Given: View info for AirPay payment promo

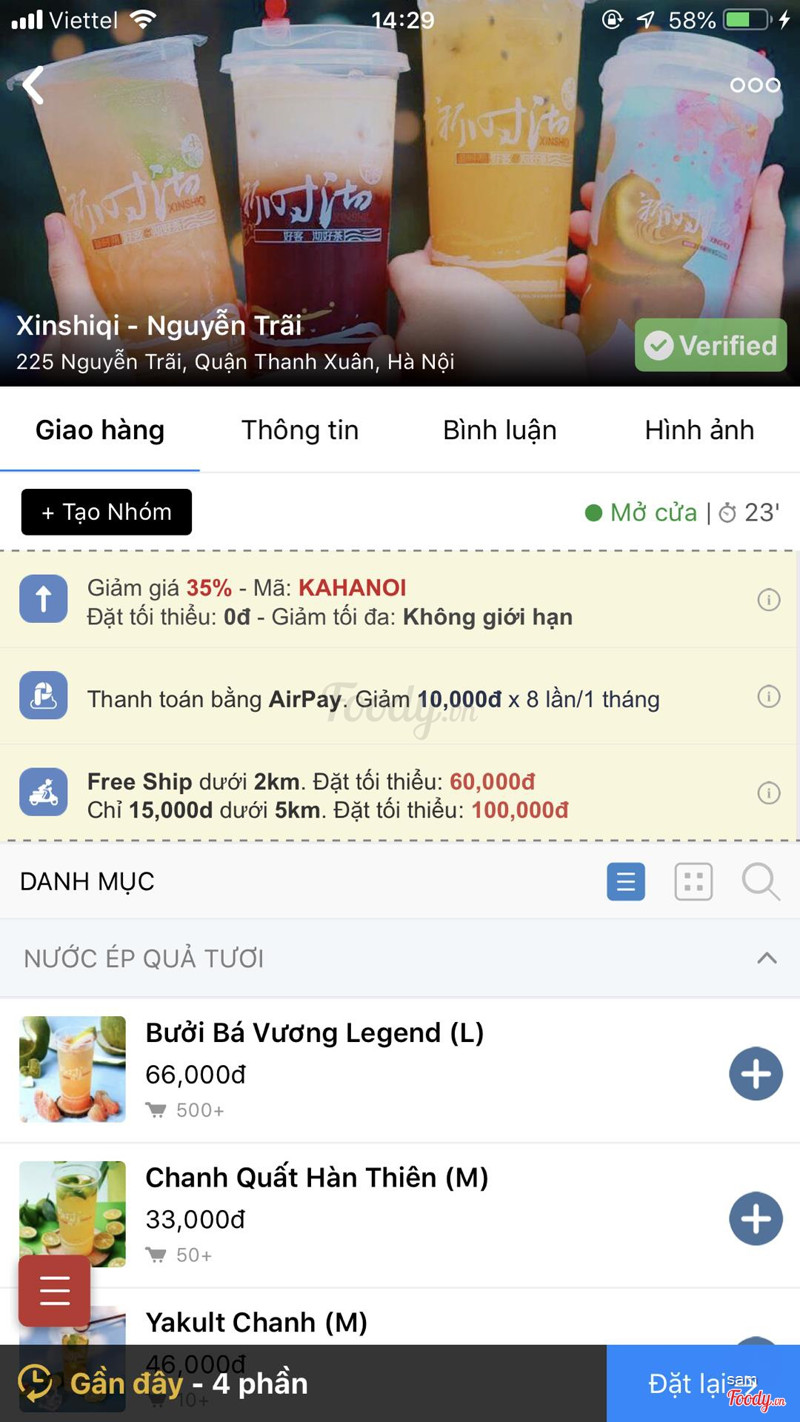Looking at the screenshot, I should [768, 697].
